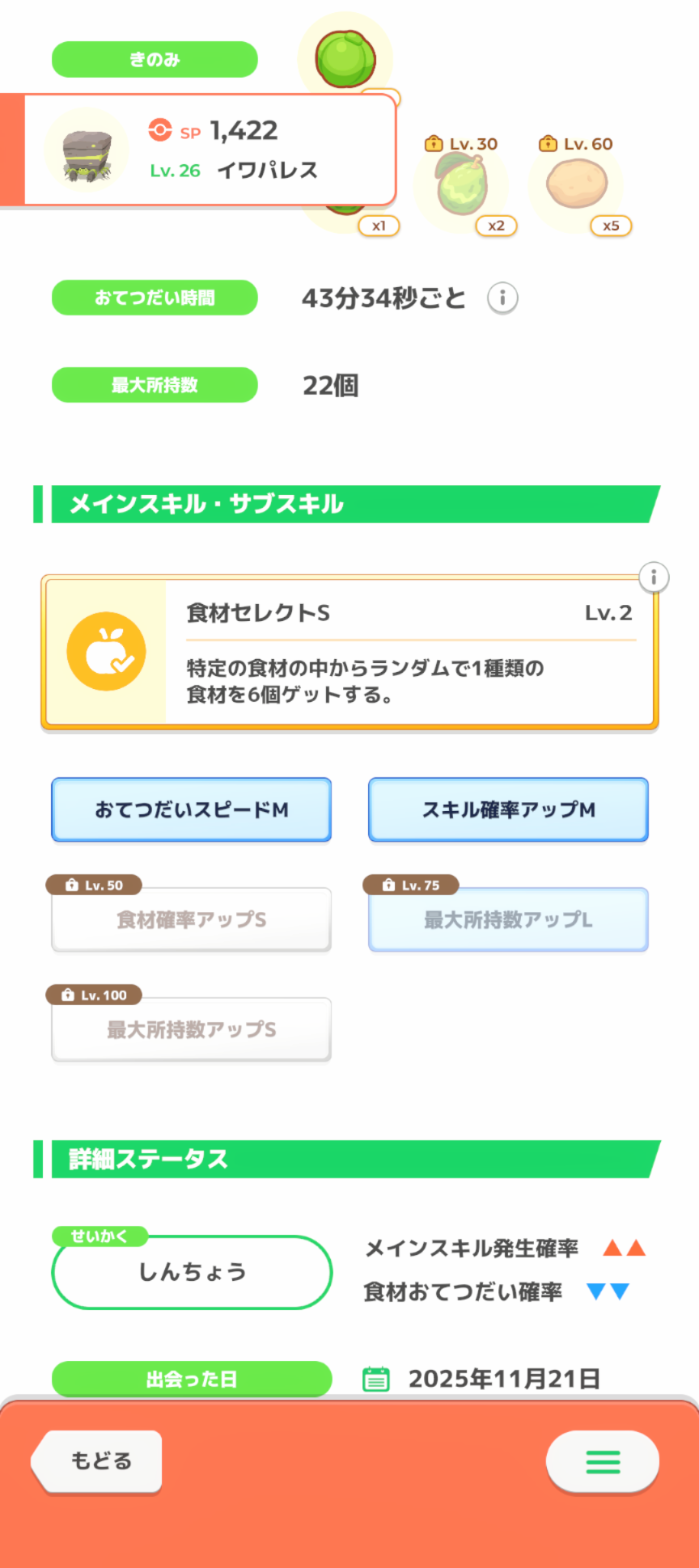
Task: Tap locked 最大所持数アップS sub skill
Action: click(192, 1029)
